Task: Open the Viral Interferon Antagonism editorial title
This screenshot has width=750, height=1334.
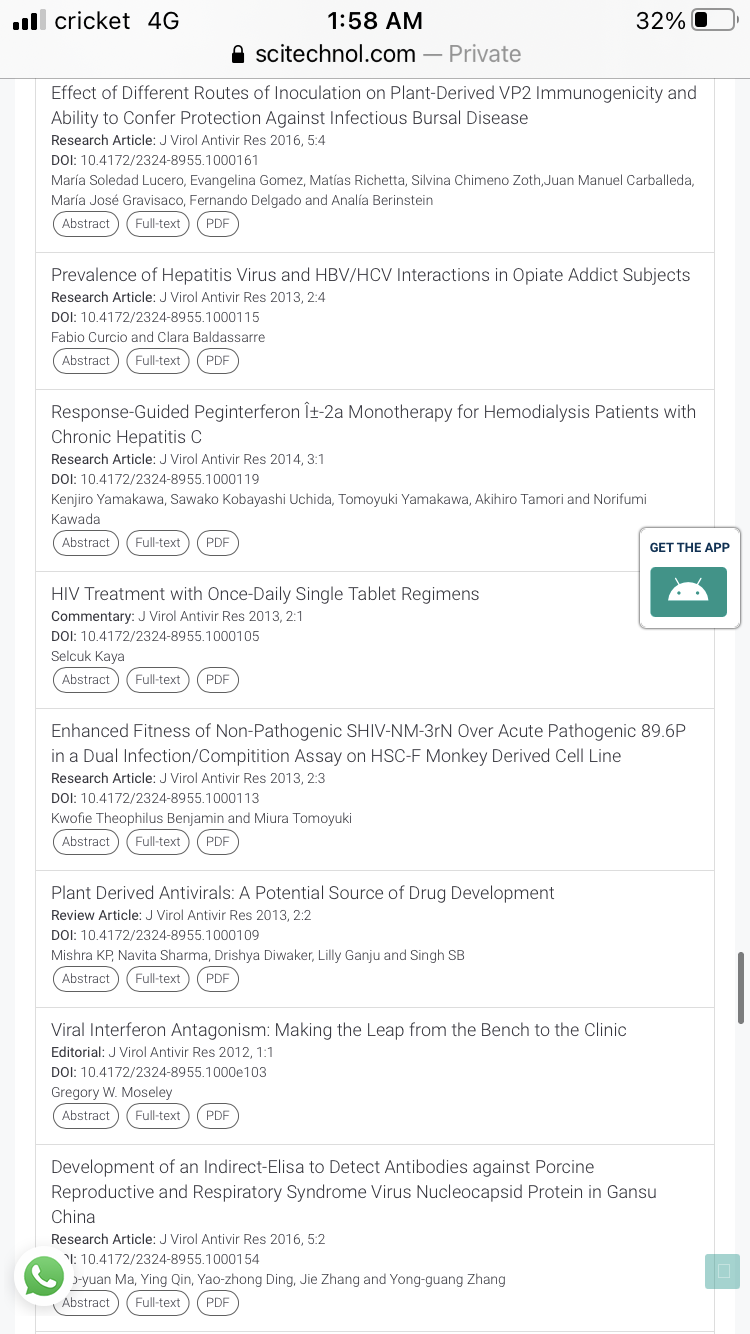Action: (339, 1030)
